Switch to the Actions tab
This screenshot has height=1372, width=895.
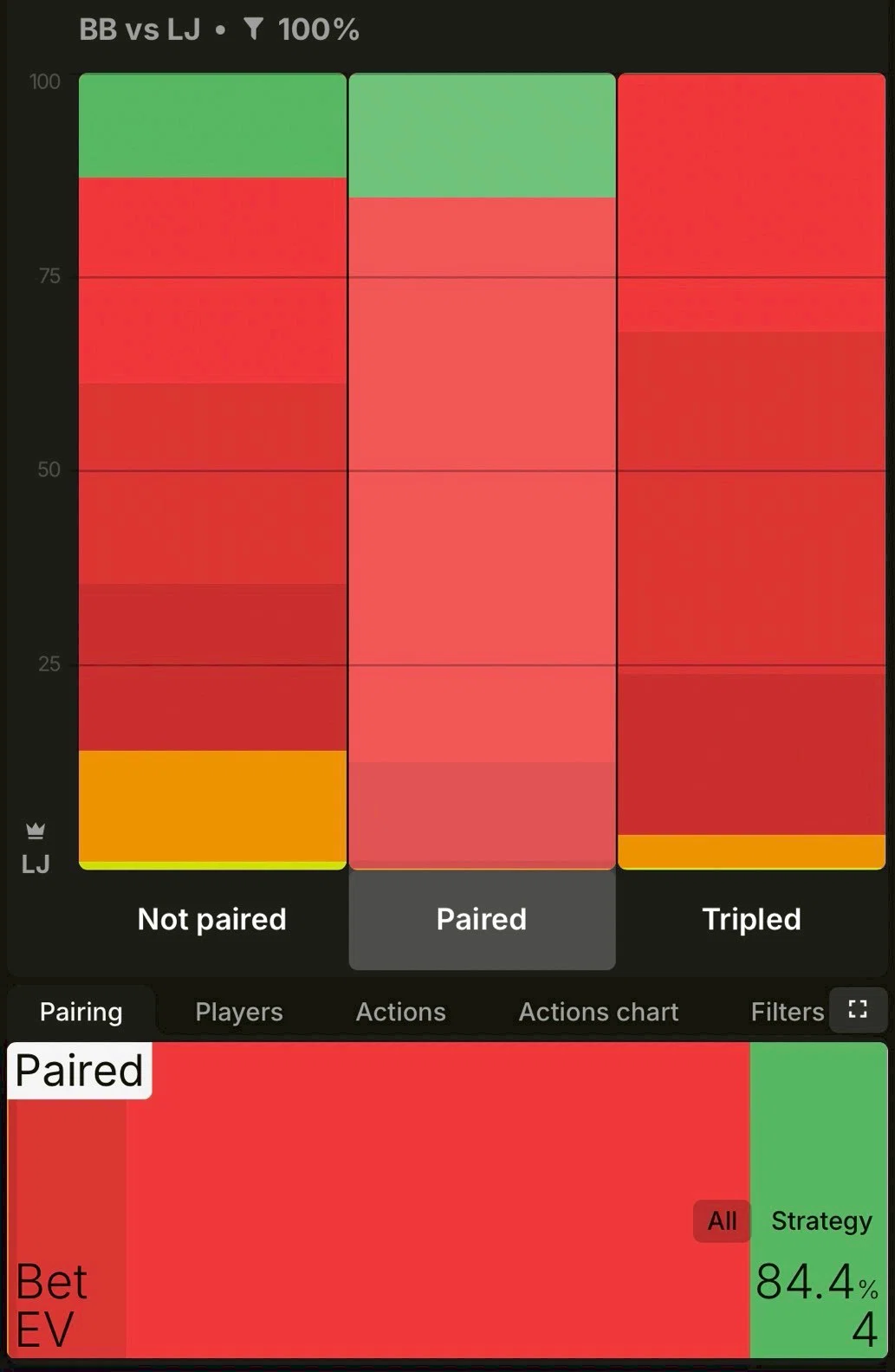coord(400,1012)
